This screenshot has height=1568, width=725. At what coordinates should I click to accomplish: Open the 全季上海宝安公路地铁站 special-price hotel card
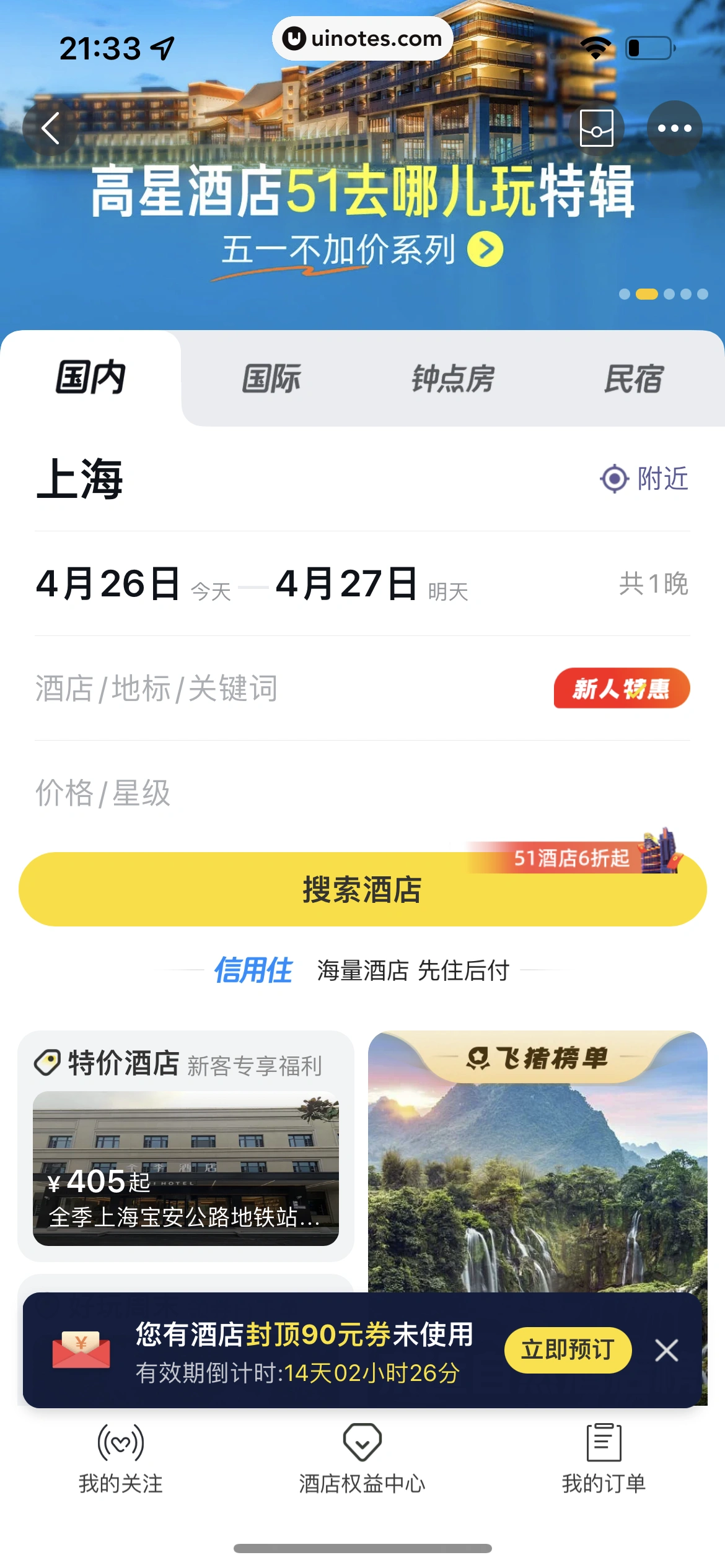pyautogui.click(x=185, y=1168)
